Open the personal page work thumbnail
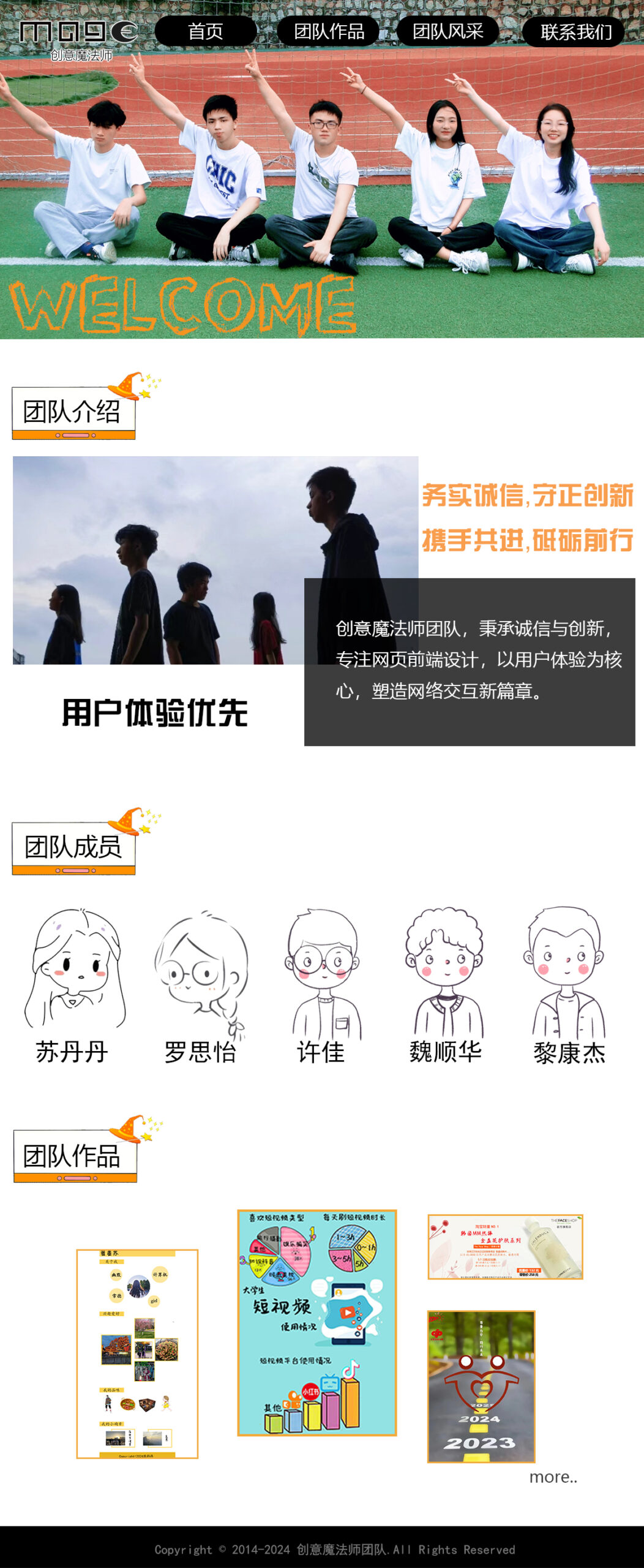The width and height of the screenshot is (644, 1568). [x=137, y=1354]
